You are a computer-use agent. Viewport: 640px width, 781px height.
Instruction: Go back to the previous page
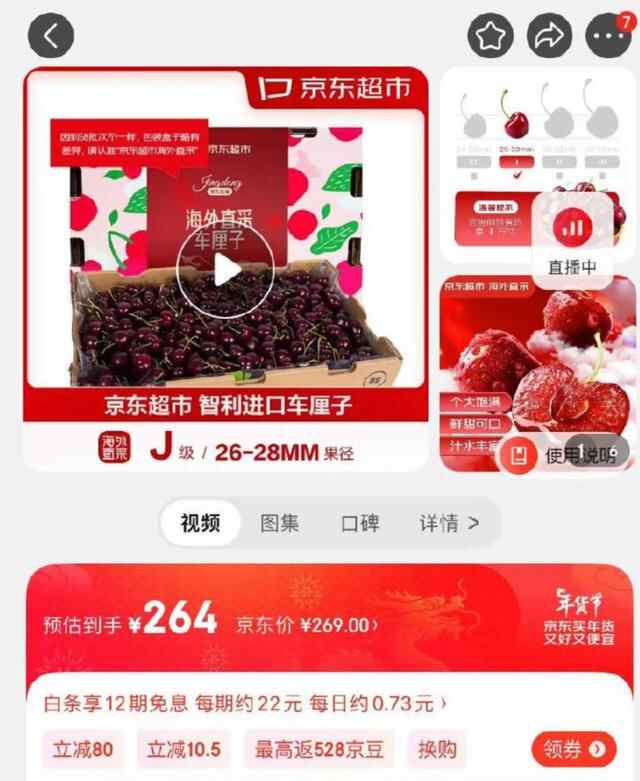click(x=51, y=37)
